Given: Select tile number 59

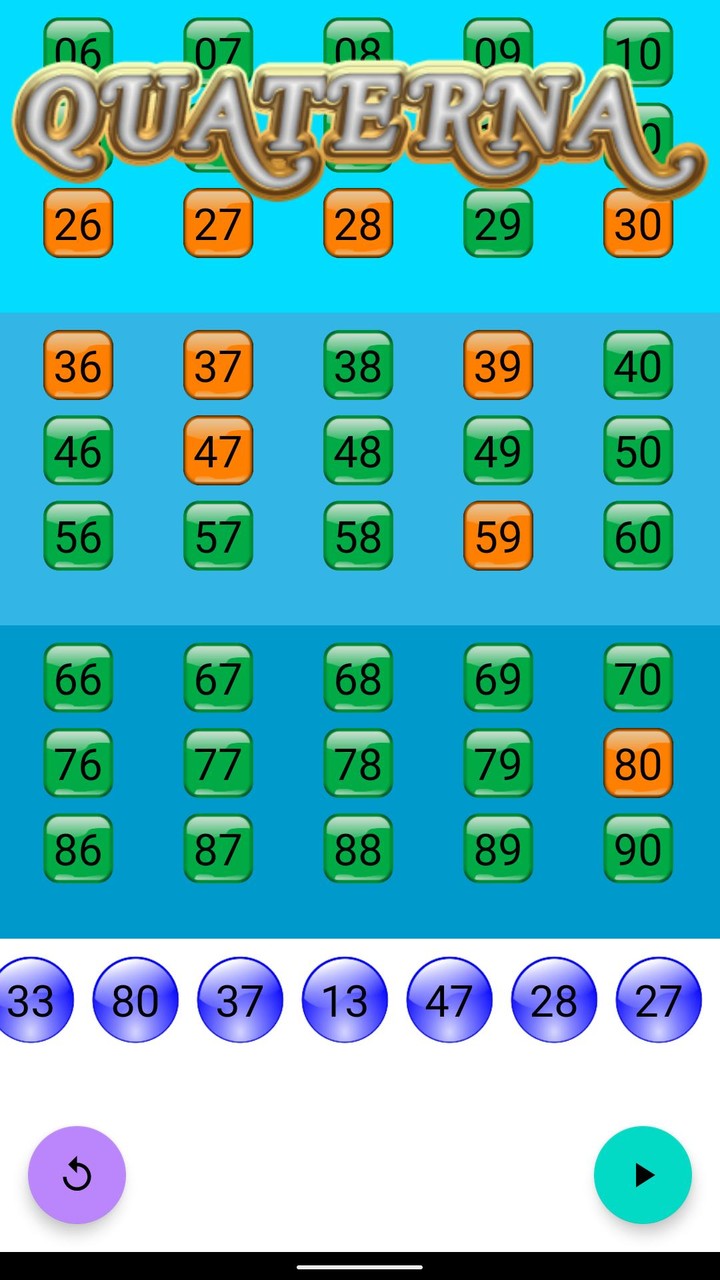Looking at the screenshot, I should [498, 536].
